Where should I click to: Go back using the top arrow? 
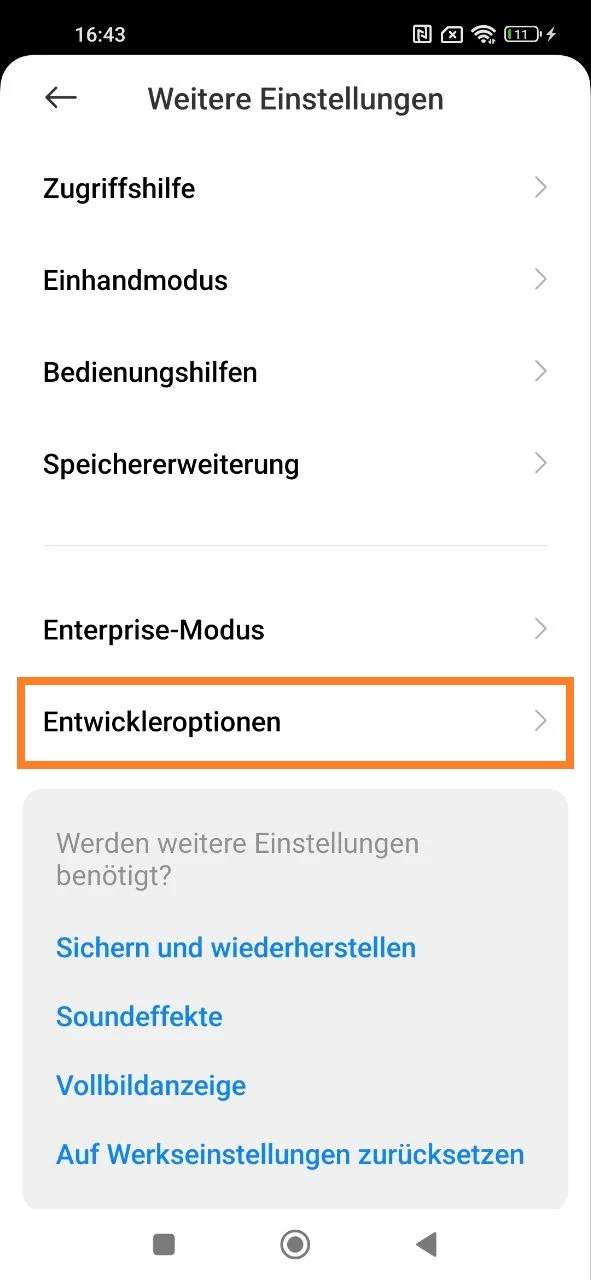pyautogui.click(x=61, y=98)
